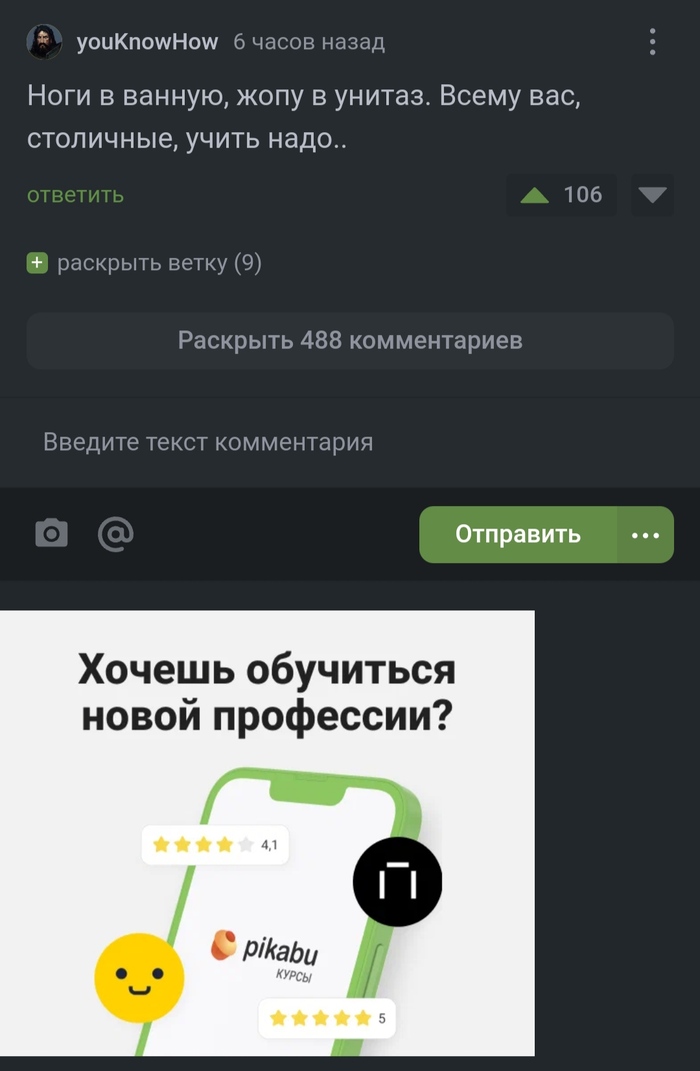Mention a user with @ icon

[x=116, y=534]
